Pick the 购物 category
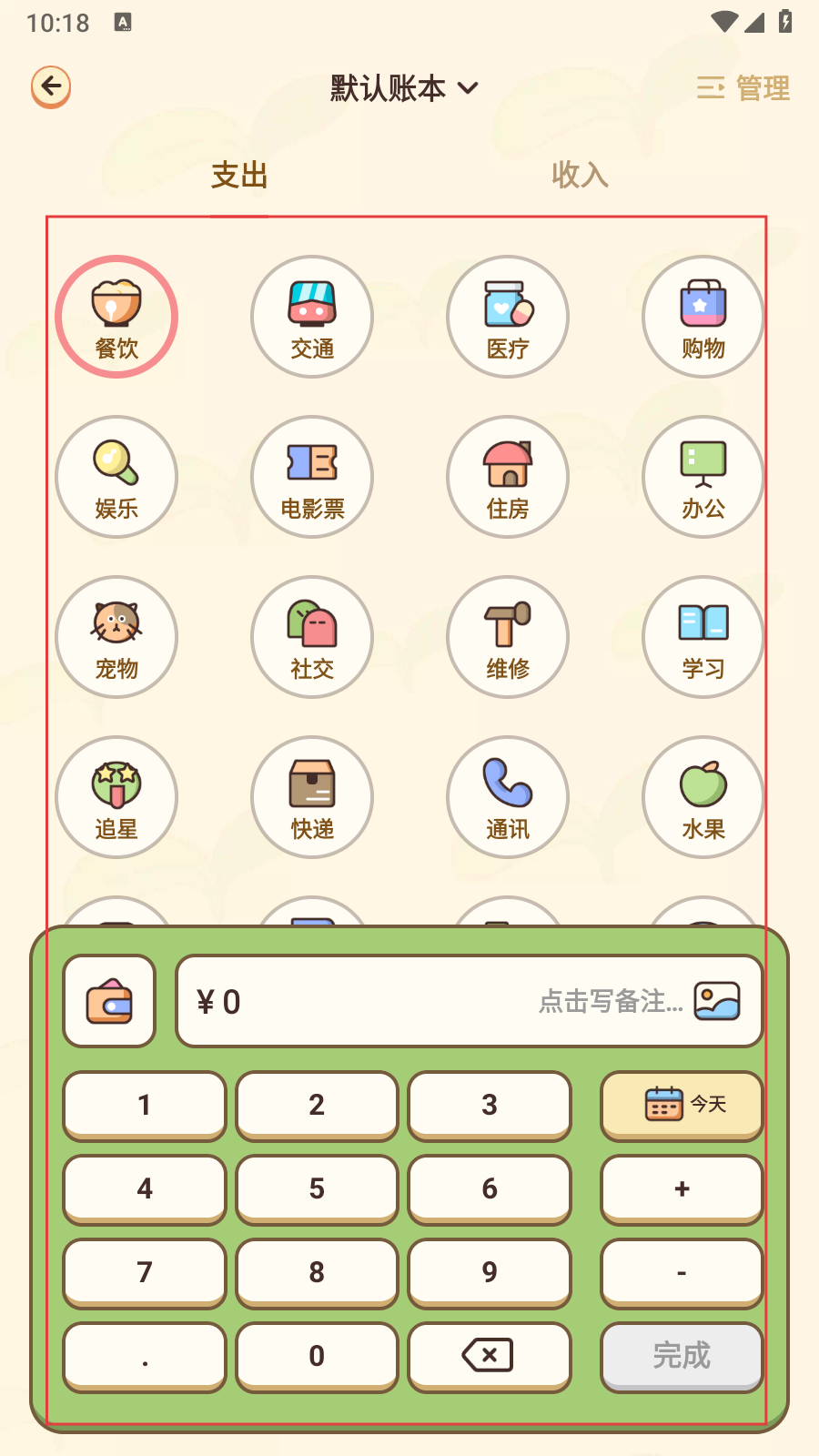This screenshot has height=1456, width=819. (703, 317)
